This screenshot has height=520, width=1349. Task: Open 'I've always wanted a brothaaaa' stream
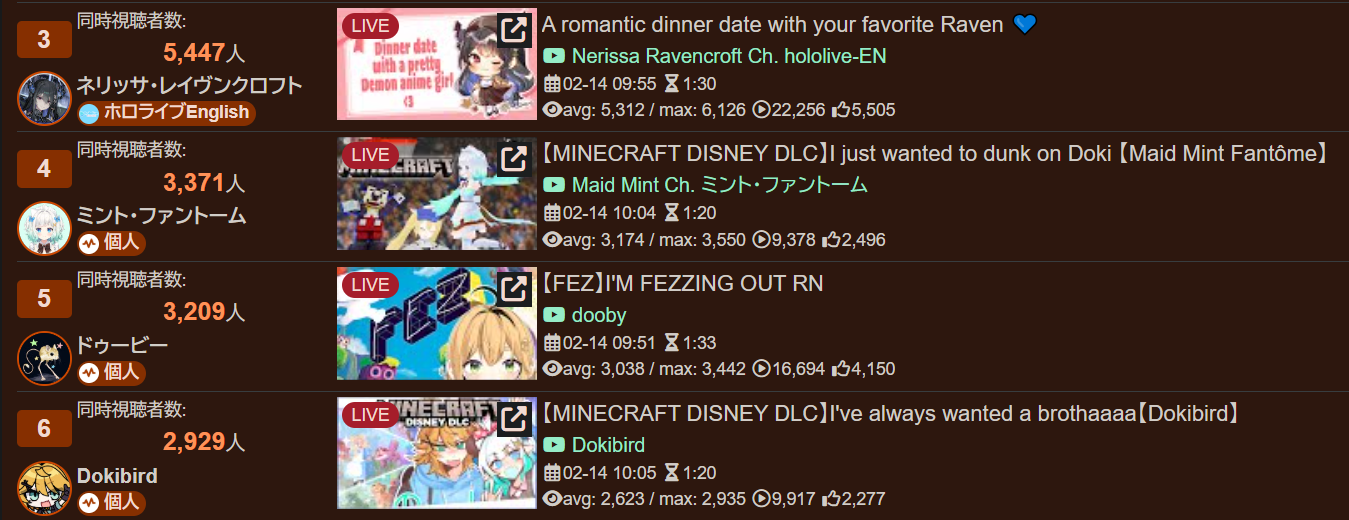click(x=892, y=414)
